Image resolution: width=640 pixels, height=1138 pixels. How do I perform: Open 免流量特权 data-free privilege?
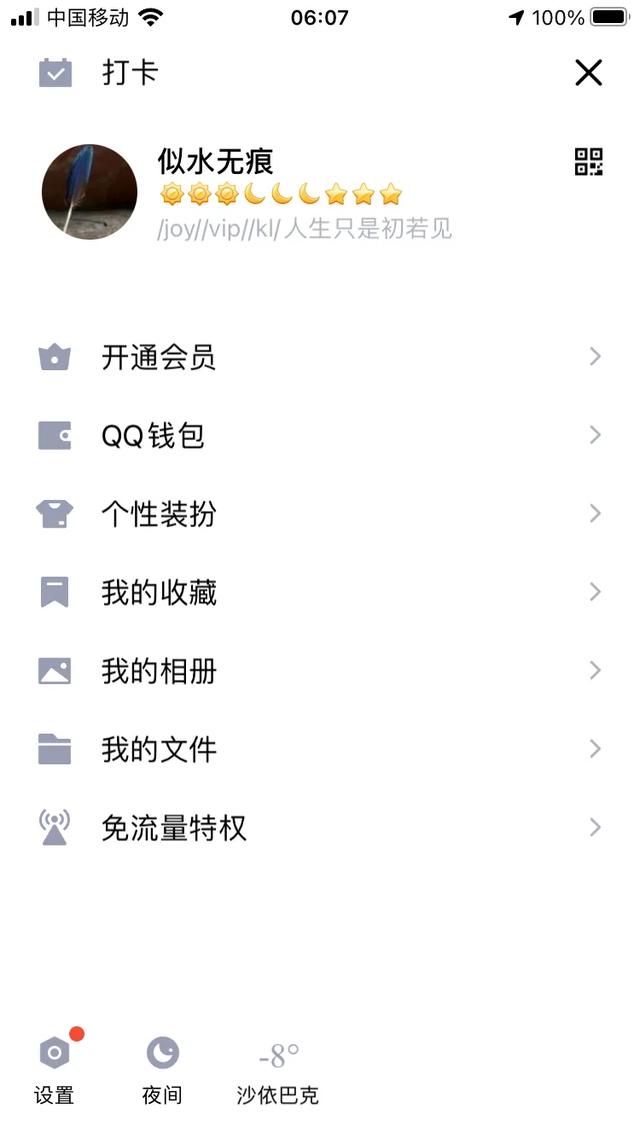tap(320, 827)
